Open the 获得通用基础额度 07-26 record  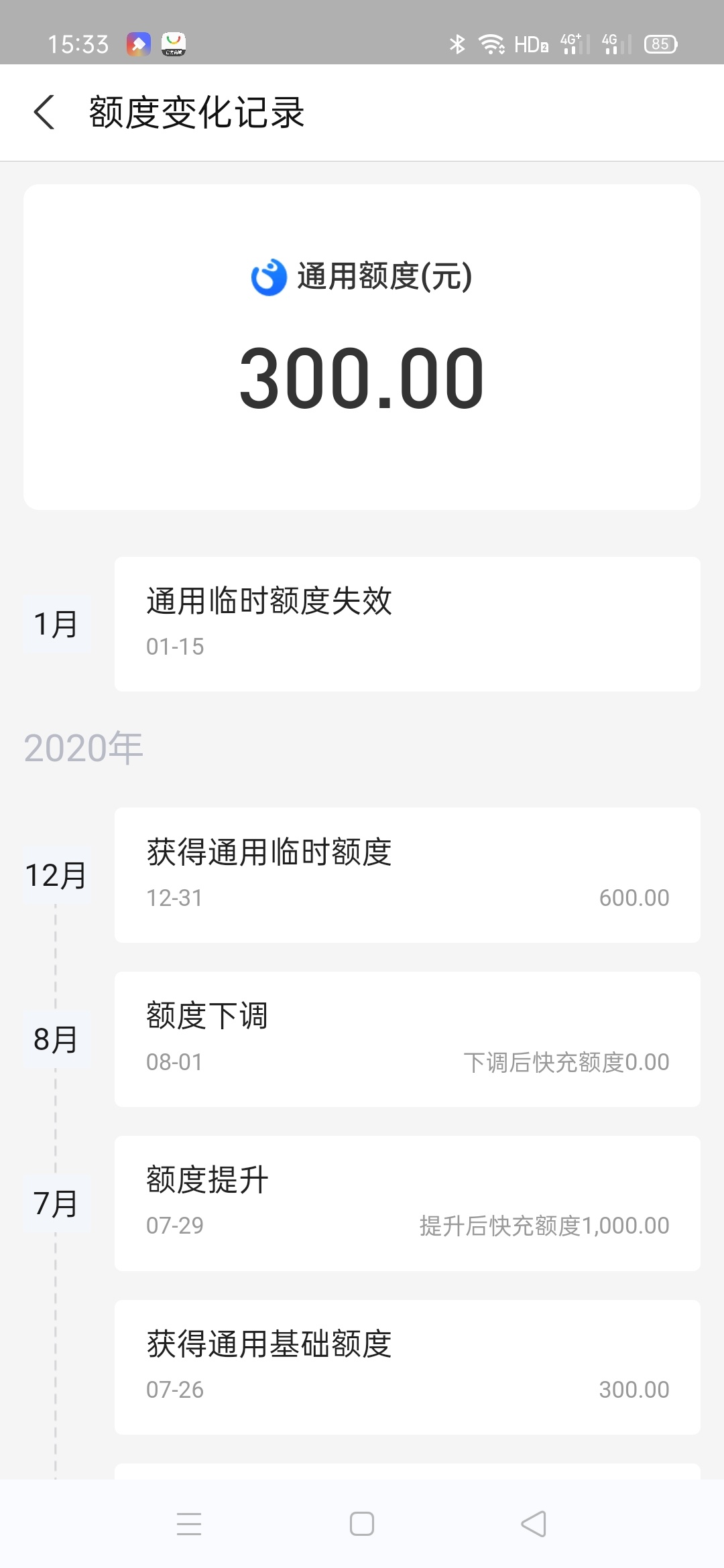(408, 1367)
